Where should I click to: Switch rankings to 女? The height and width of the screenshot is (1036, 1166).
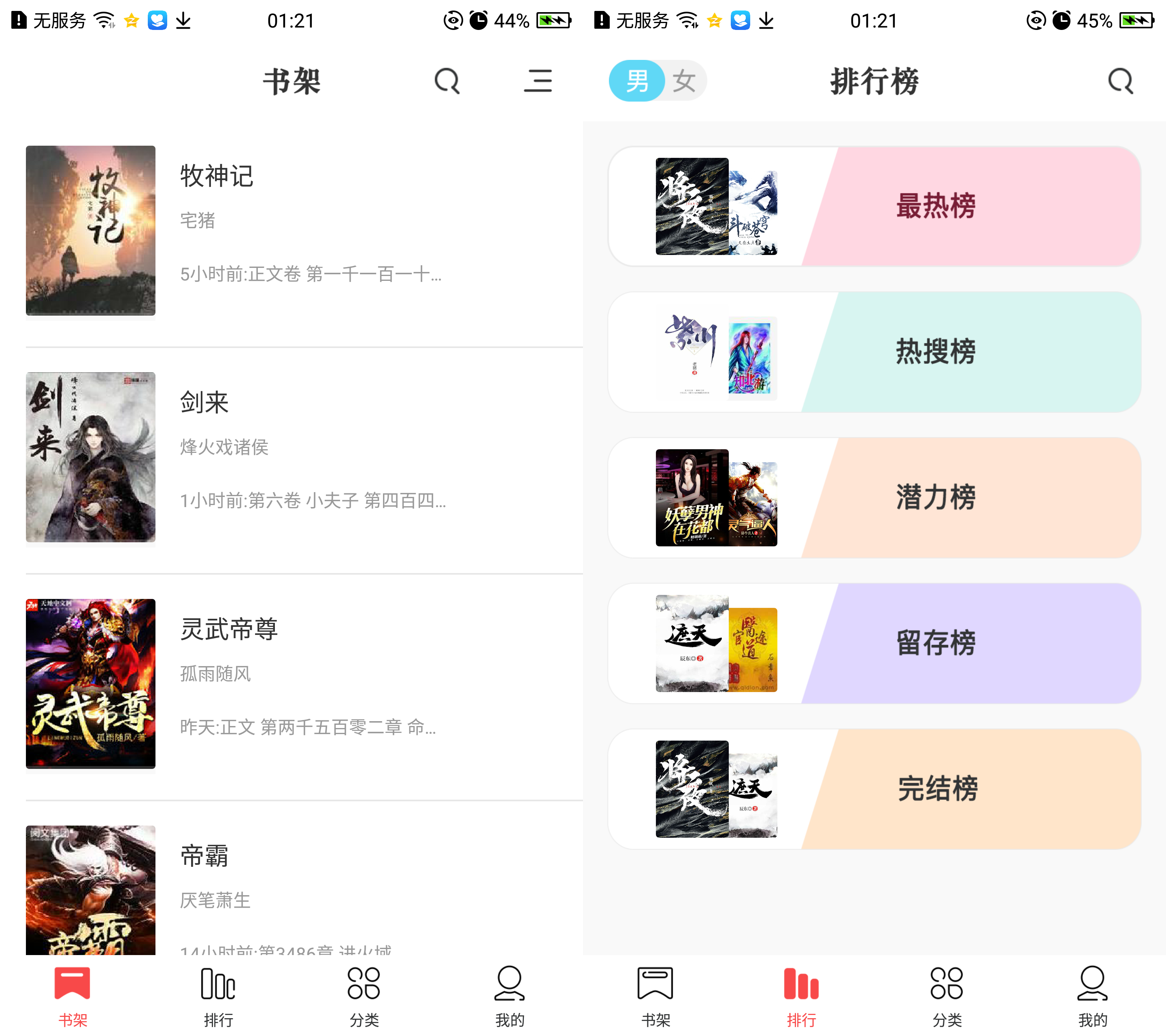point(683,81)
